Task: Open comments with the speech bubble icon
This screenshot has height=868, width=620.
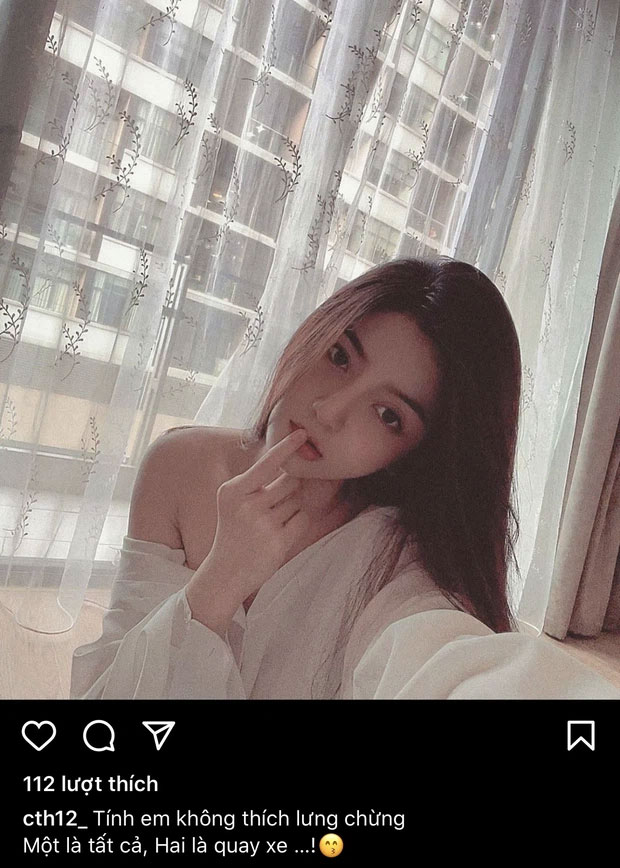Action: coord(99,735)
